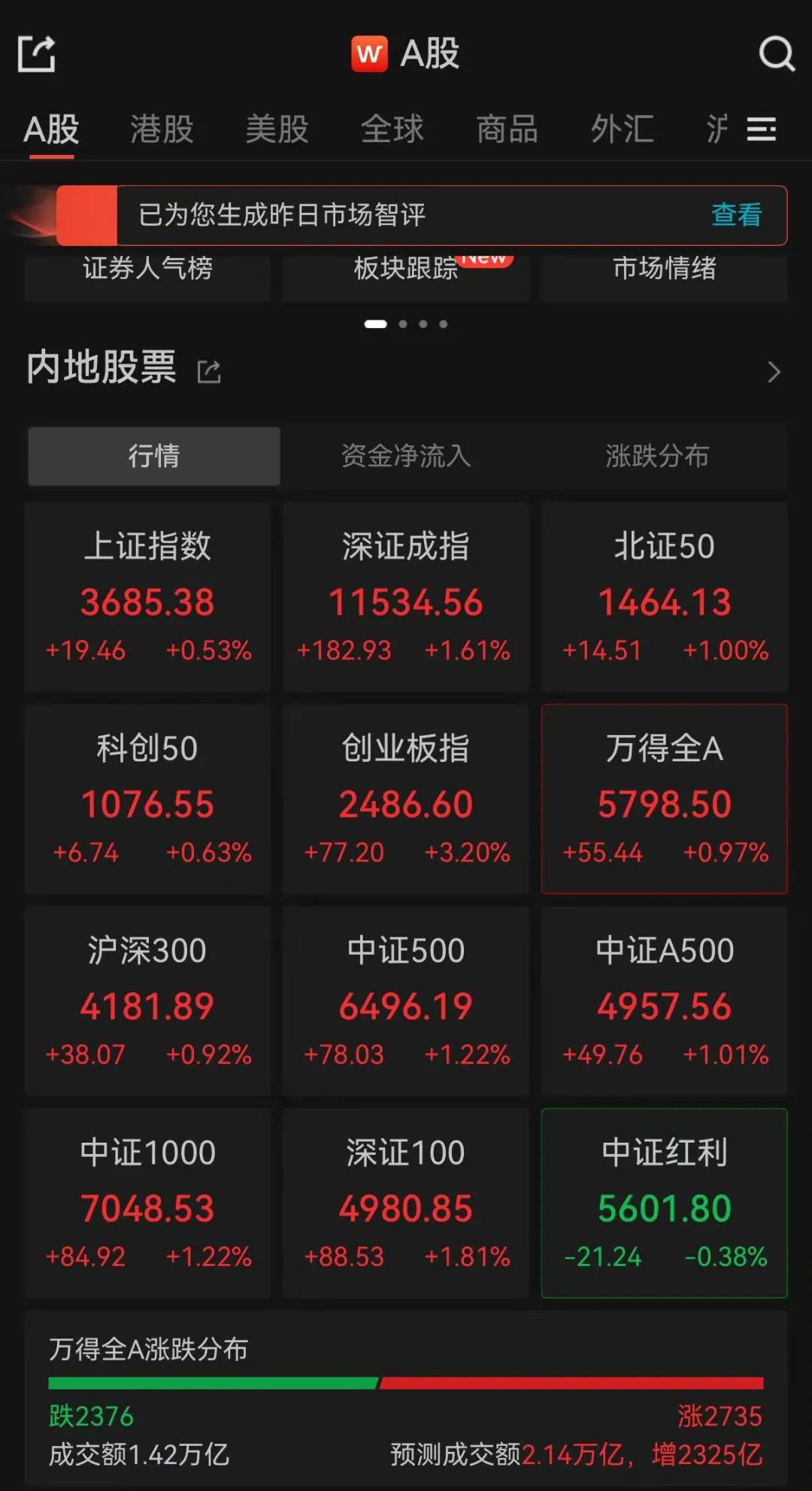The height and width of the screenshot is (1491, 812).
Task: Share the 内地股票 section
Action: point(209,372)
